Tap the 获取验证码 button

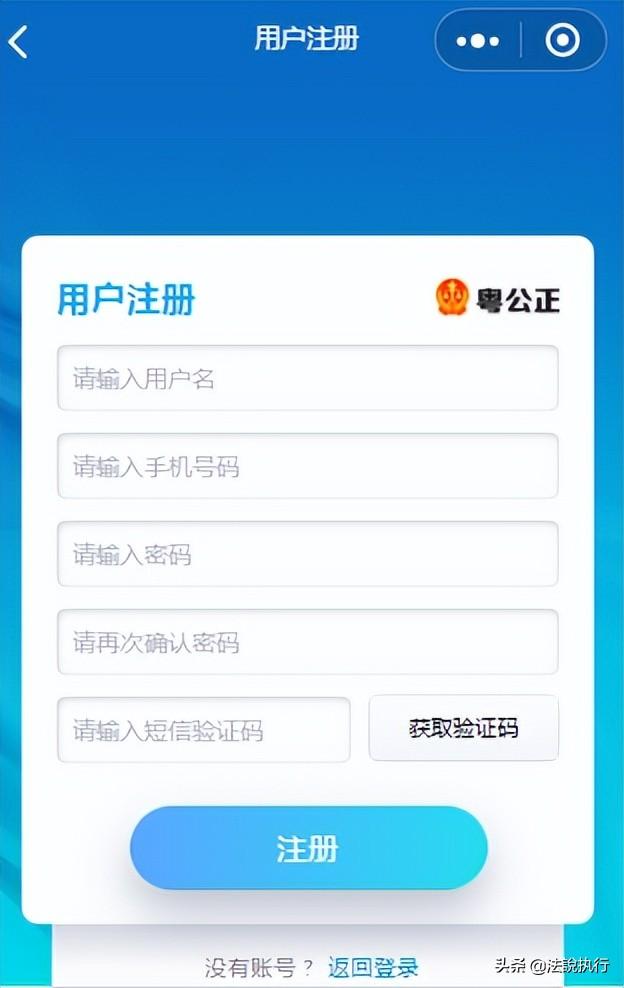tap(463, 728)
